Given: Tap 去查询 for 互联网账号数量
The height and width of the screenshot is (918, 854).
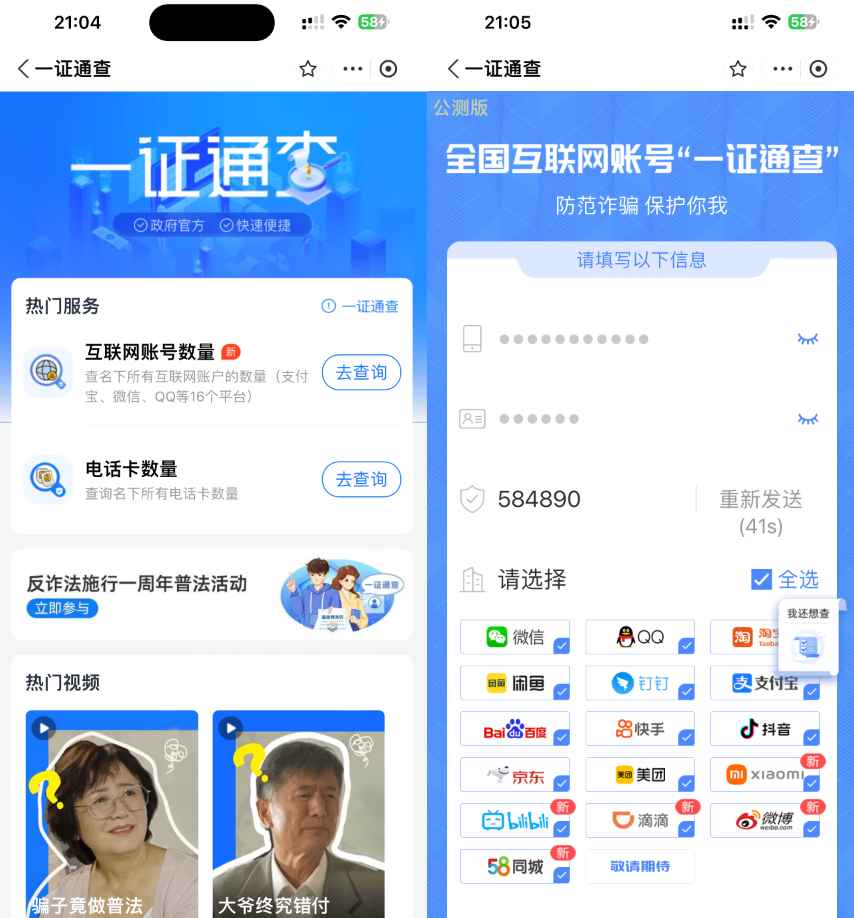Looking at the screenshot, I should [361, 372].
